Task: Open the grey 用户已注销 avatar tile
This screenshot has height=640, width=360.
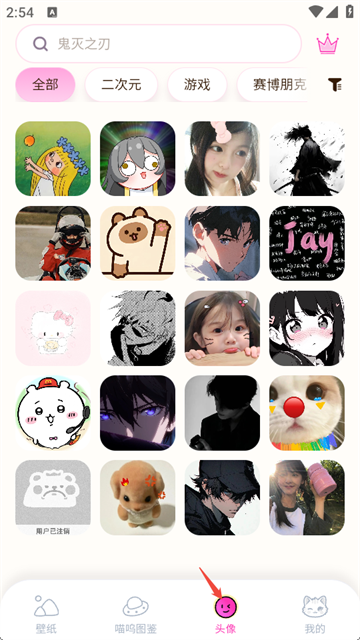Action: click(53, 498)
